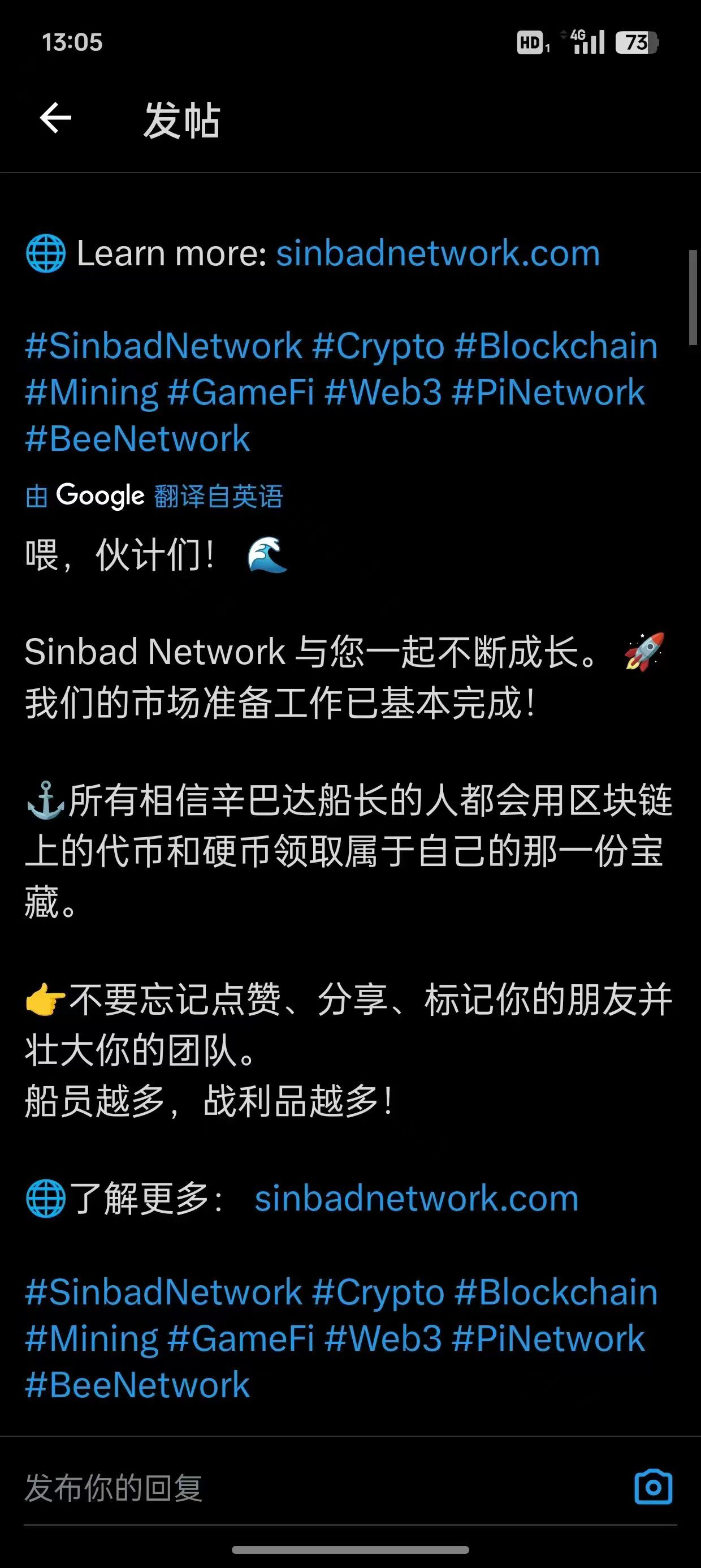Image resolution: width=701 pixels, height=1568 pixels.
Task: Open the #BeeNetwork hashtag in the original text
Action: [137, 439]
